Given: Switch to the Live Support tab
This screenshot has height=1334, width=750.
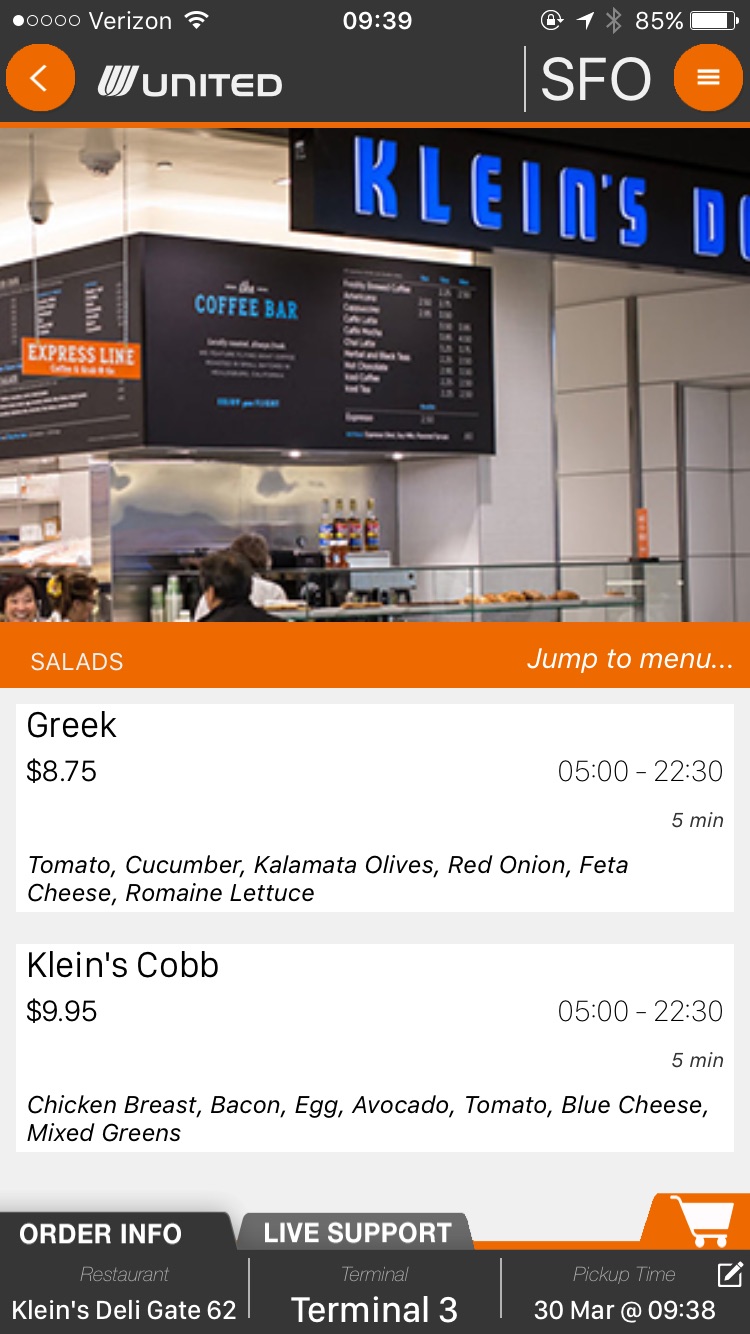Looking at the screenshot, I should tap(357, 1233).
